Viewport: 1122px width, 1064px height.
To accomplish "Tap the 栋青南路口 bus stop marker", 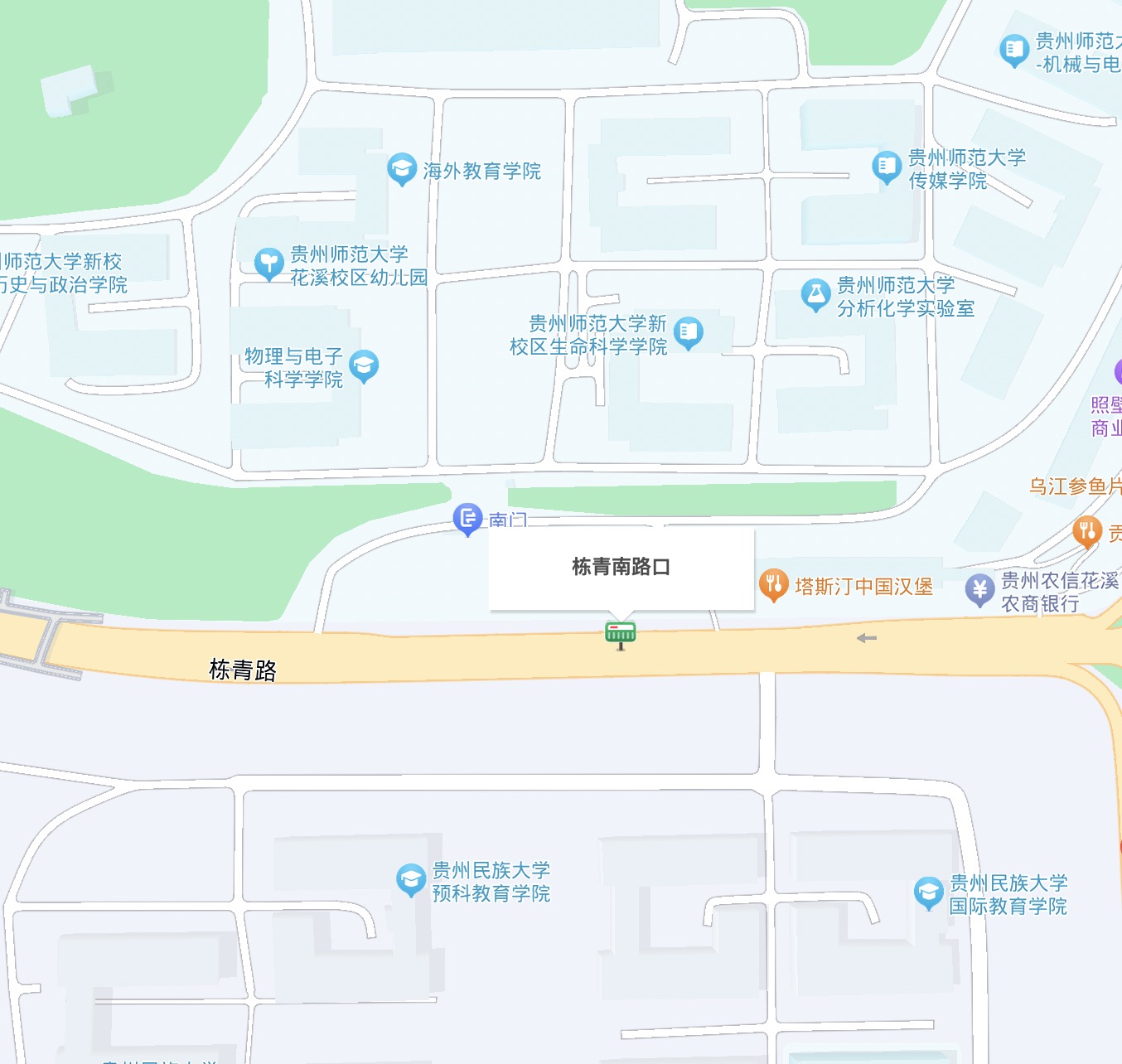I will coord(620,634).
